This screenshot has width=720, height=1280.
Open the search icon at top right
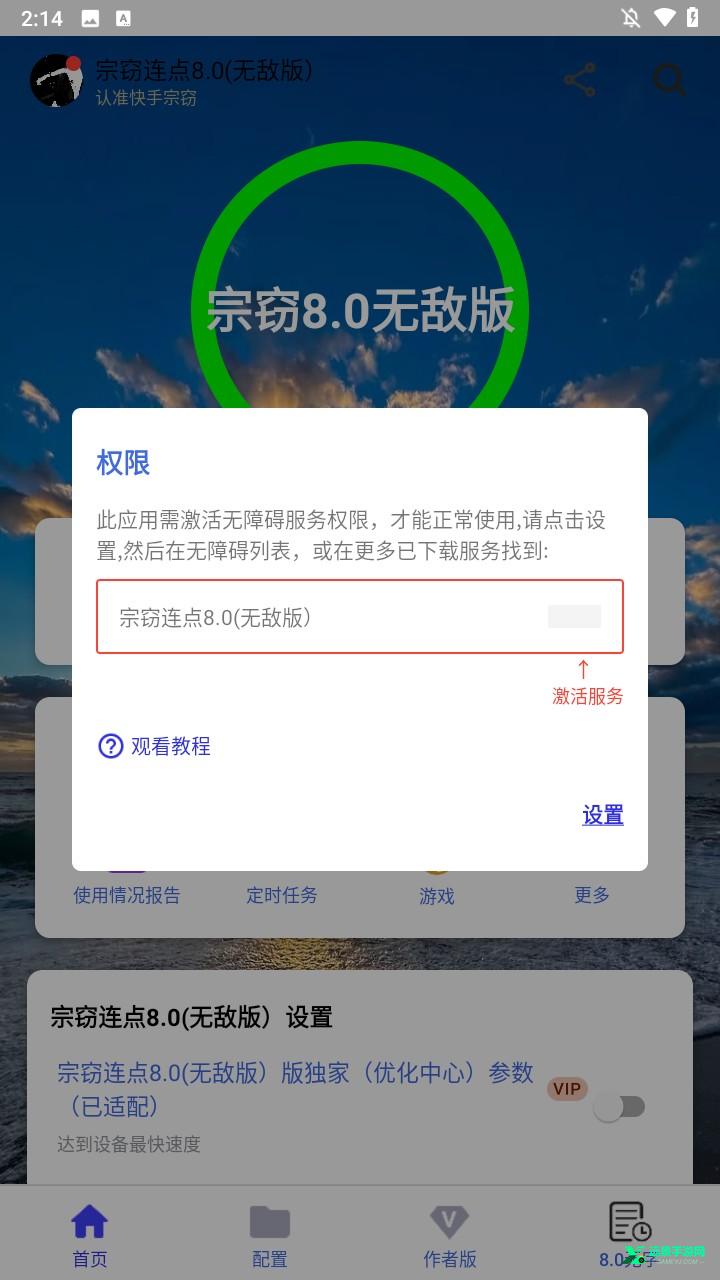click(x=667, y=81)
